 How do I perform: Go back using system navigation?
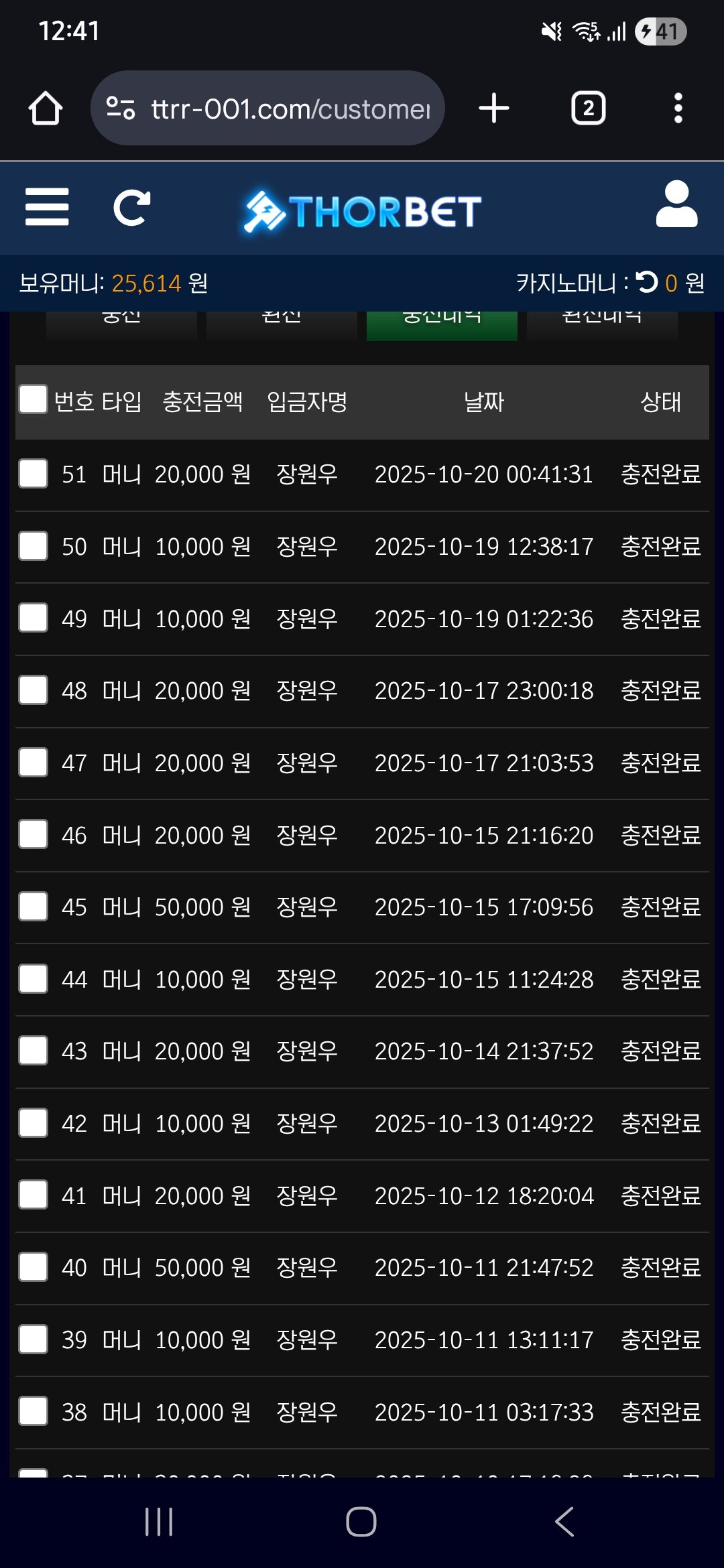pos(564,1521)
